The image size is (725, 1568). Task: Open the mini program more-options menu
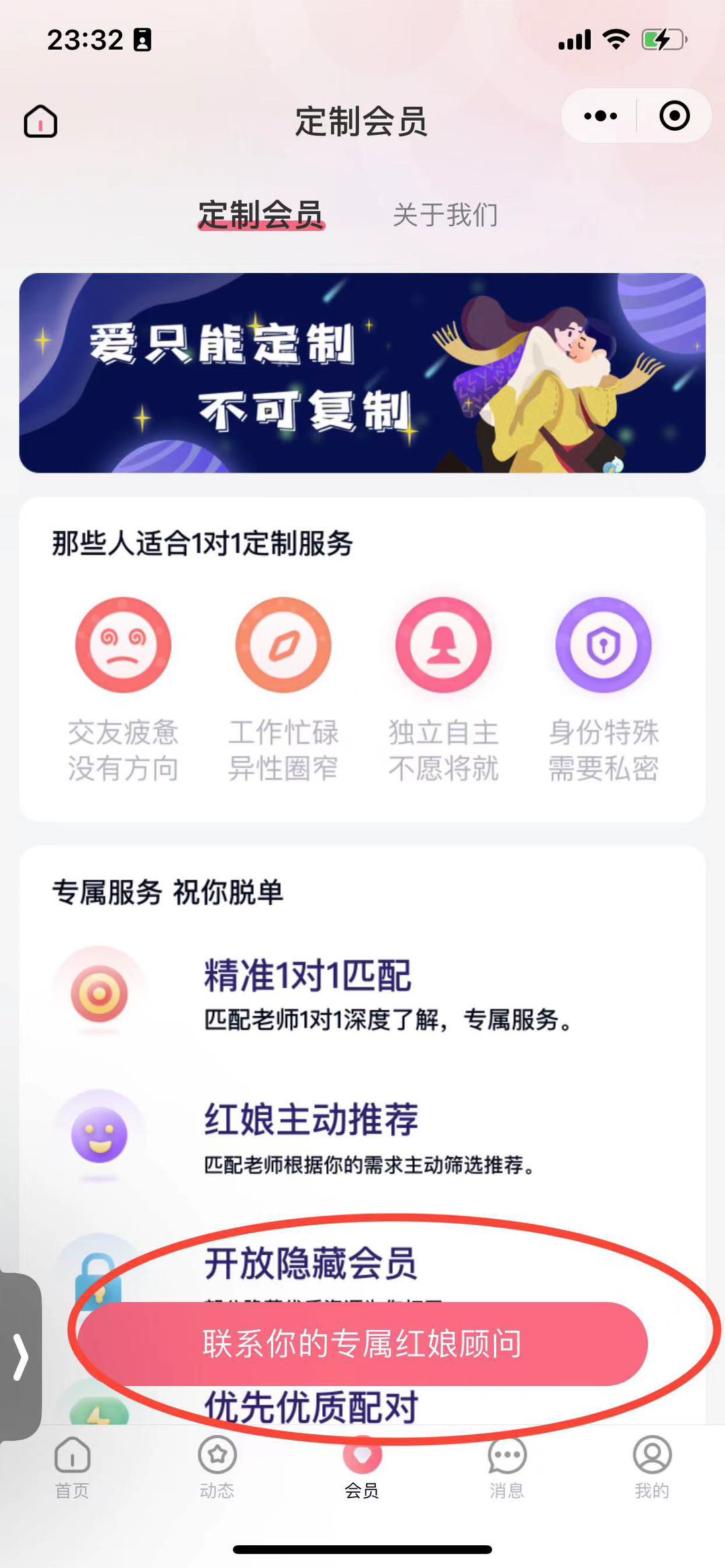coord(600,116)
